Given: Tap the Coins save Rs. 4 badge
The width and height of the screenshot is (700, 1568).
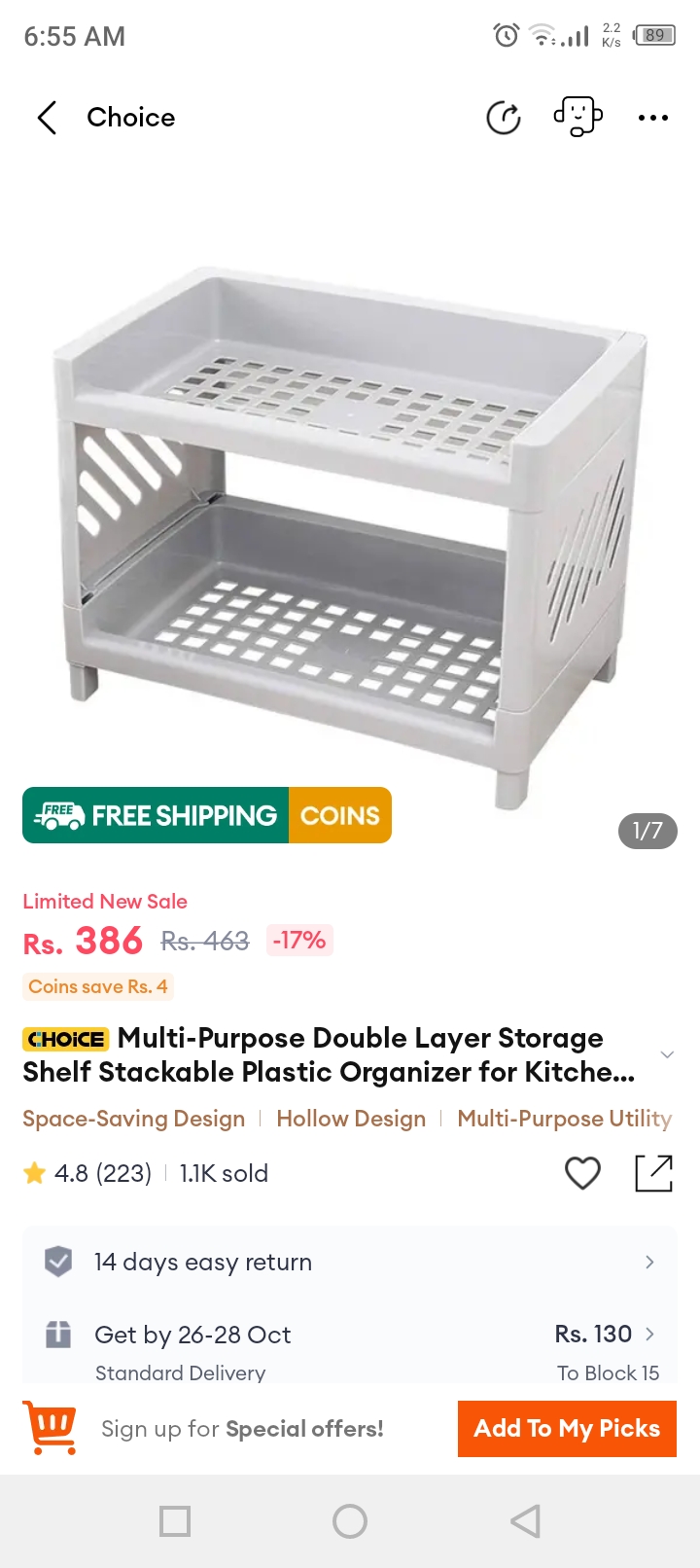Looking at the screenshot, I should (x=98, y=986).
